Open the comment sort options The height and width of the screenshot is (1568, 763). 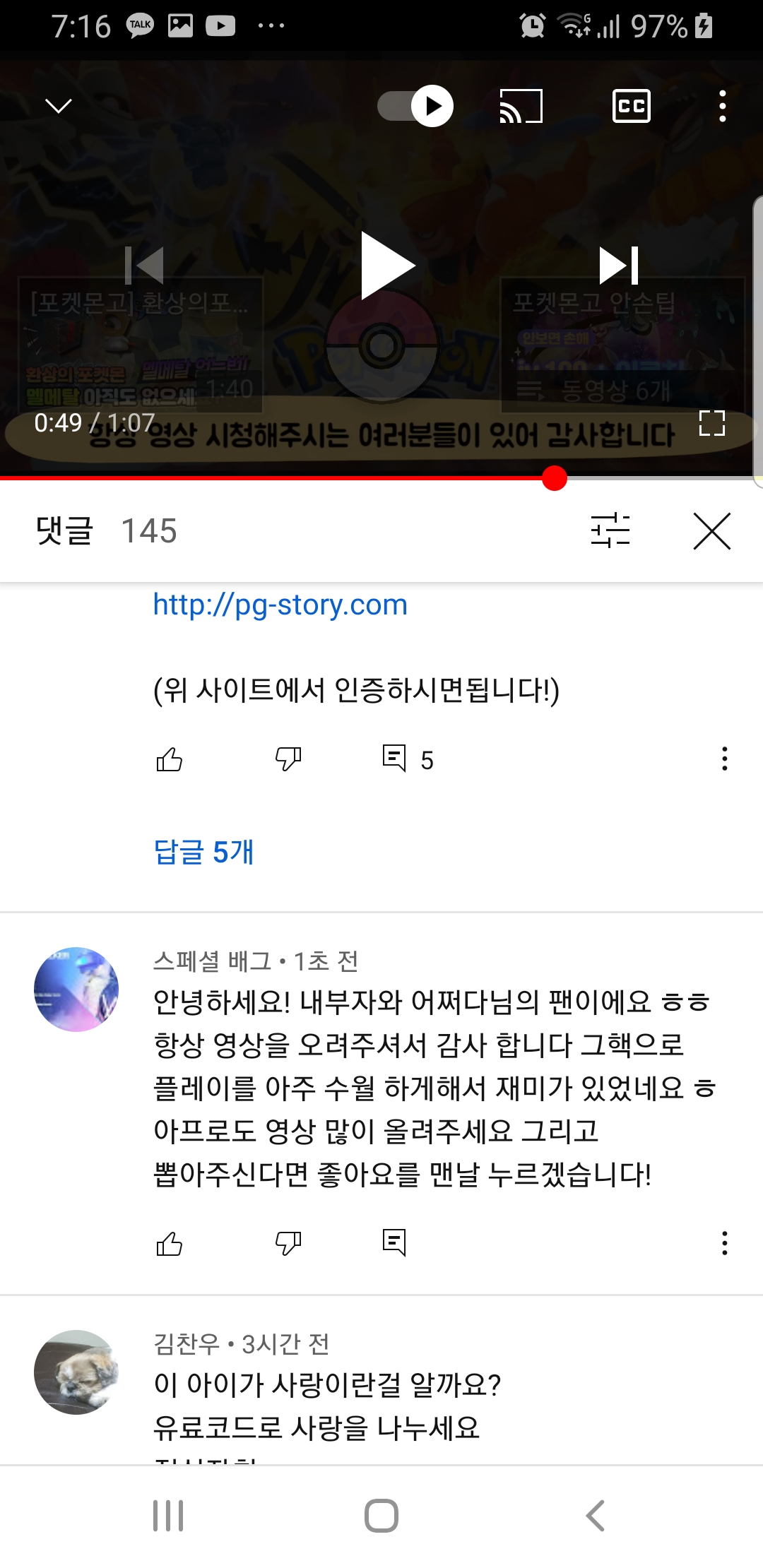(x=610, y=530)
